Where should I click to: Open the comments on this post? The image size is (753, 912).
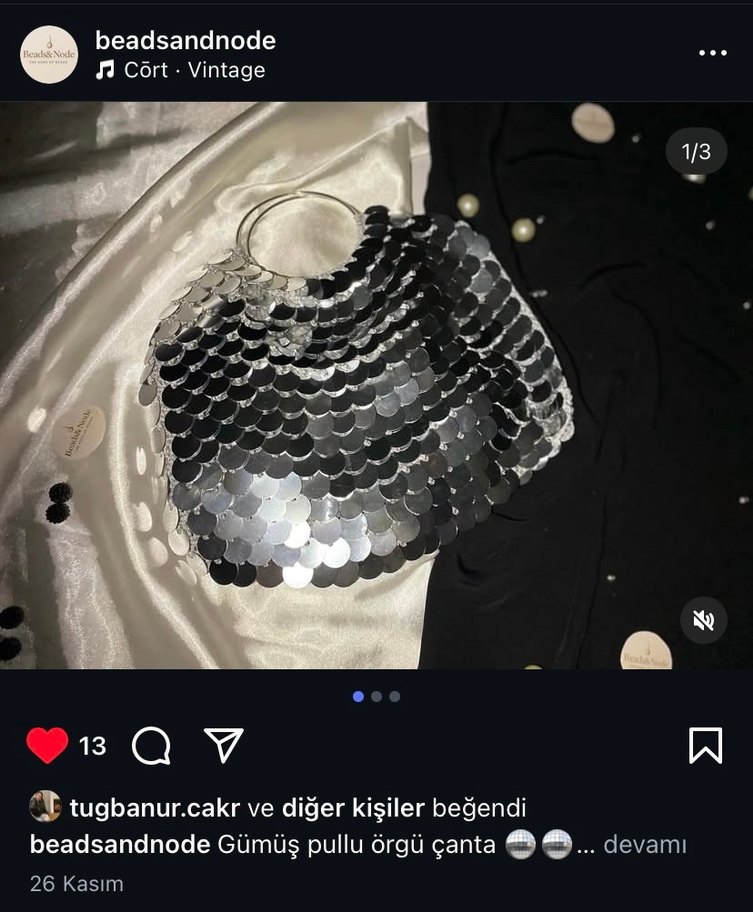click(x=151, y=746)
